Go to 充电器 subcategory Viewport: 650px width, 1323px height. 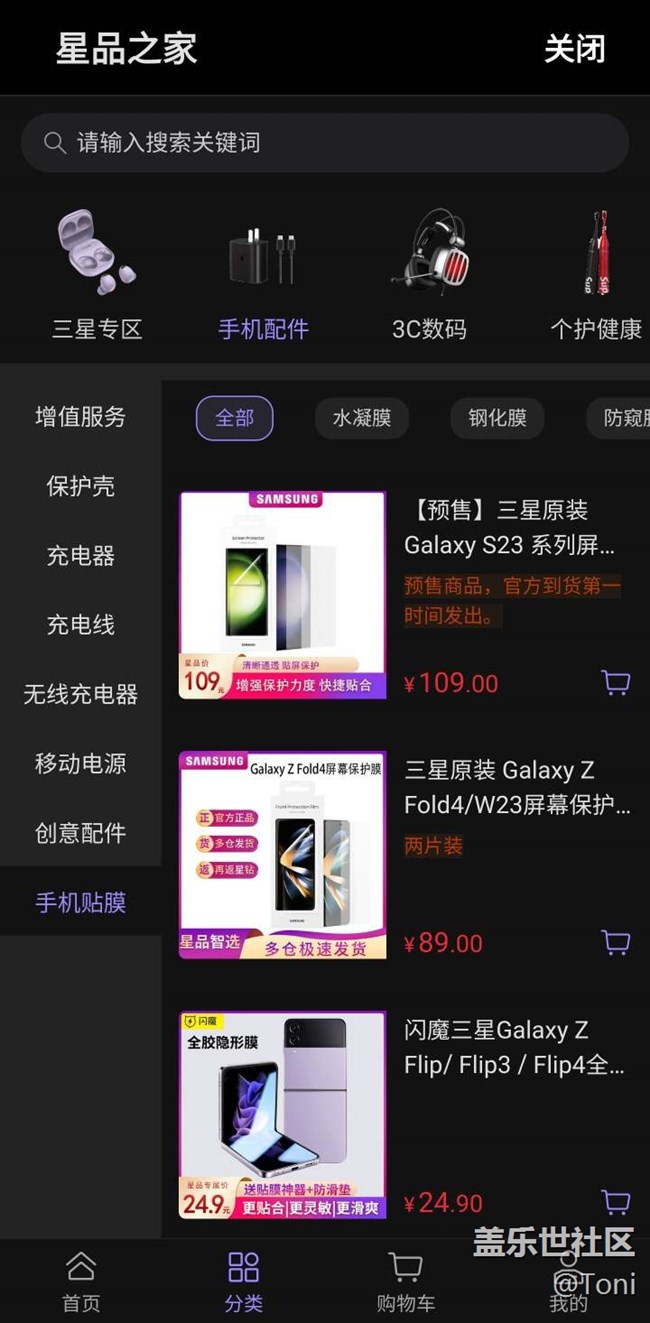(81, 556)
